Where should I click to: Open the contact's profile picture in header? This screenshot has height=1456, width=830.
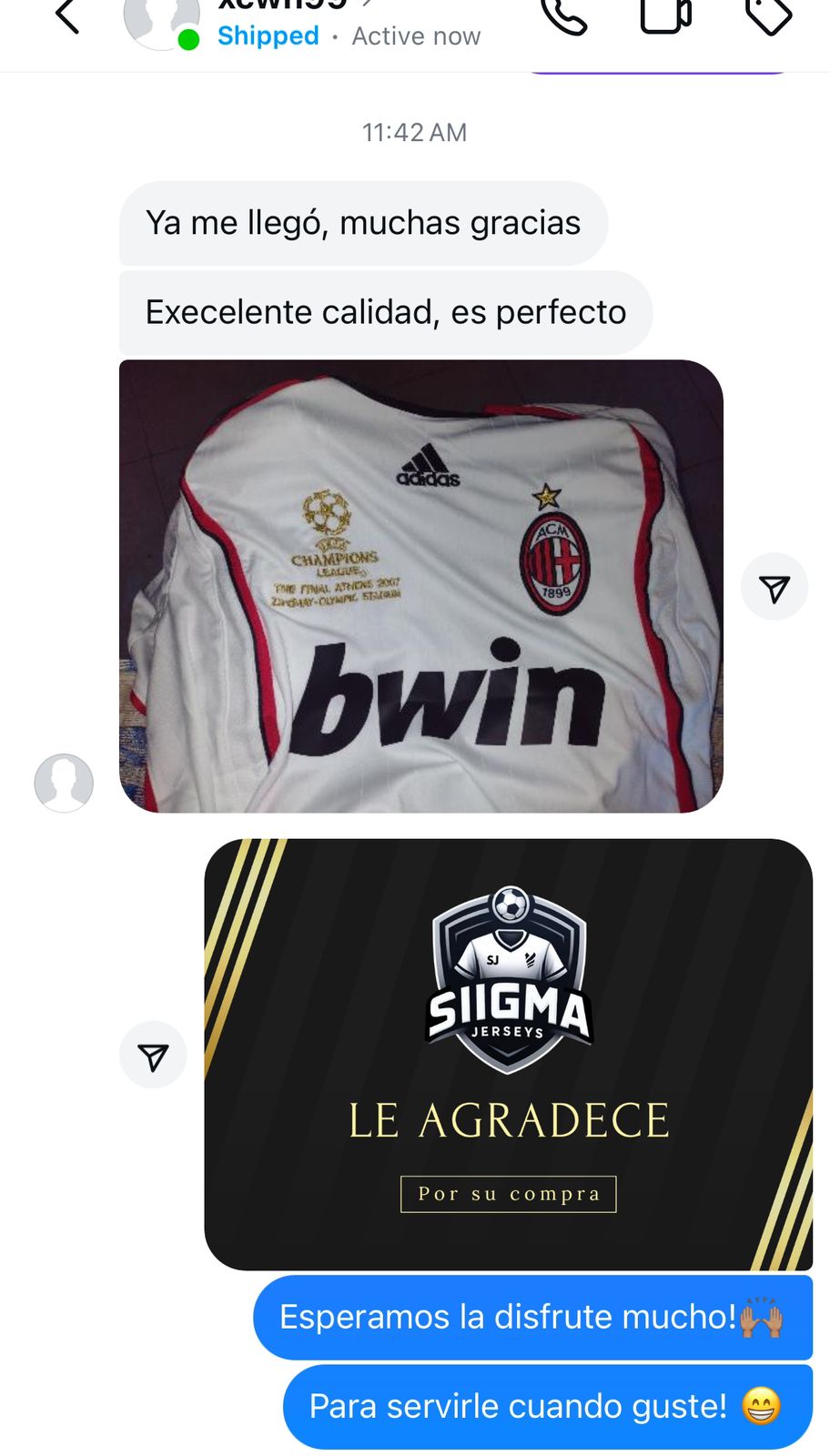161,22
